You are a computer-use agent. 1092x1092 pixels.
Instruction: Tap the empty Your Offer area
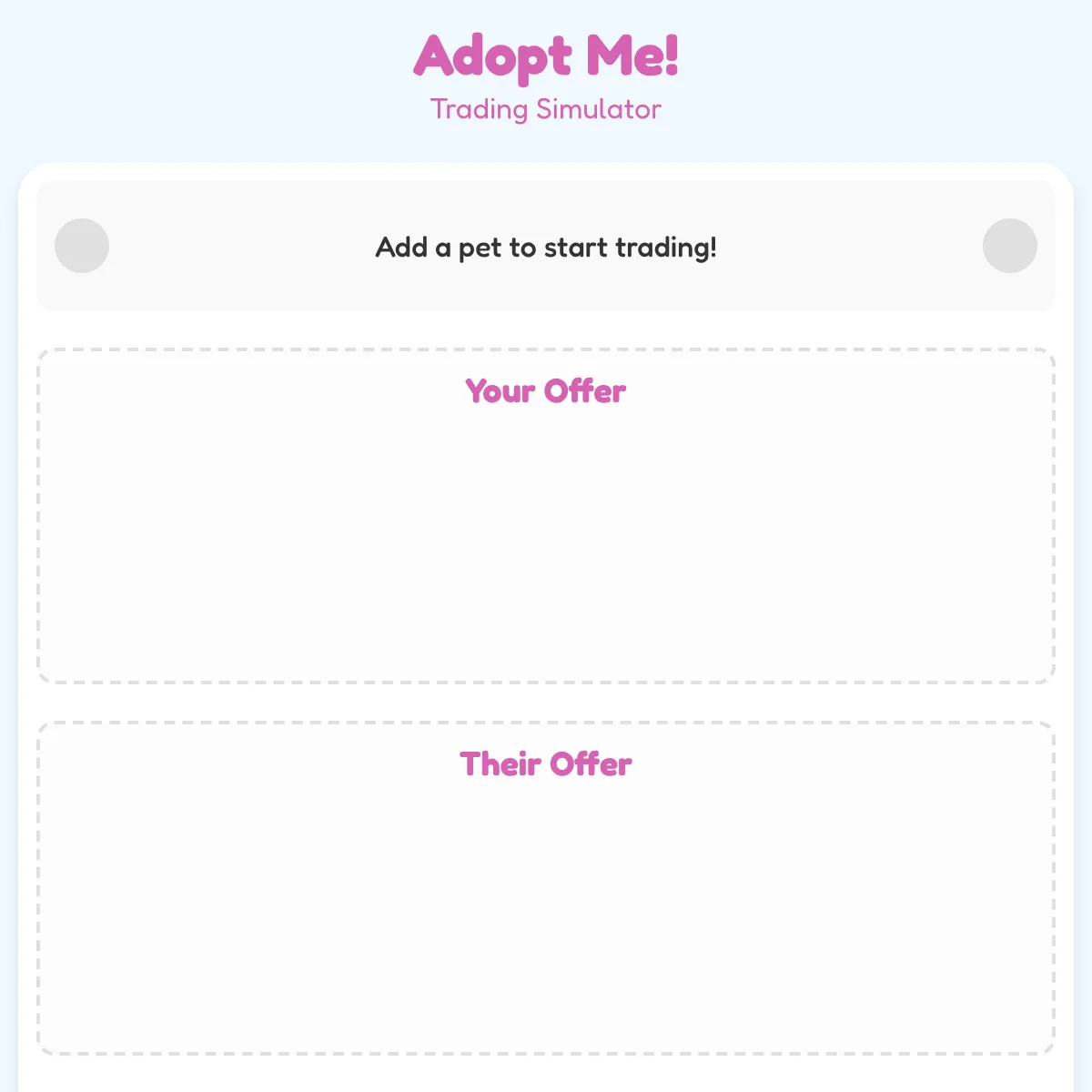tap(546, 537)
